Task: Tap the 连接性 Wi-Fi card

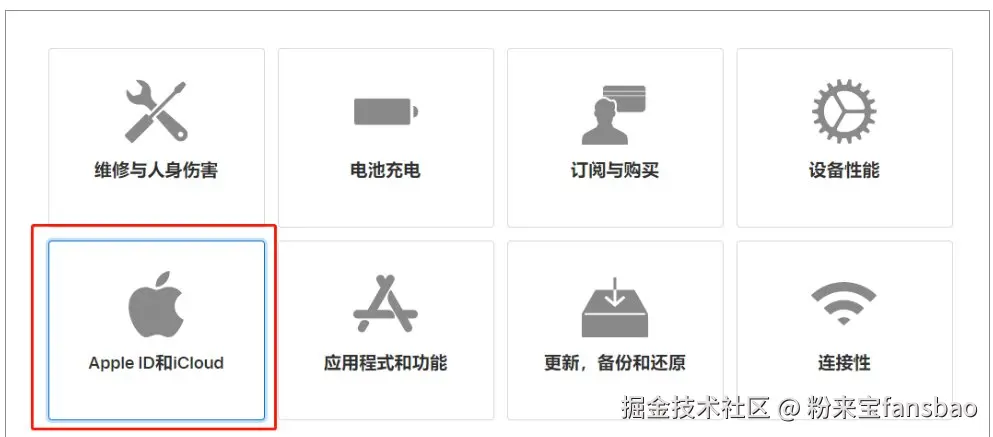Action: tap(844, 330)
